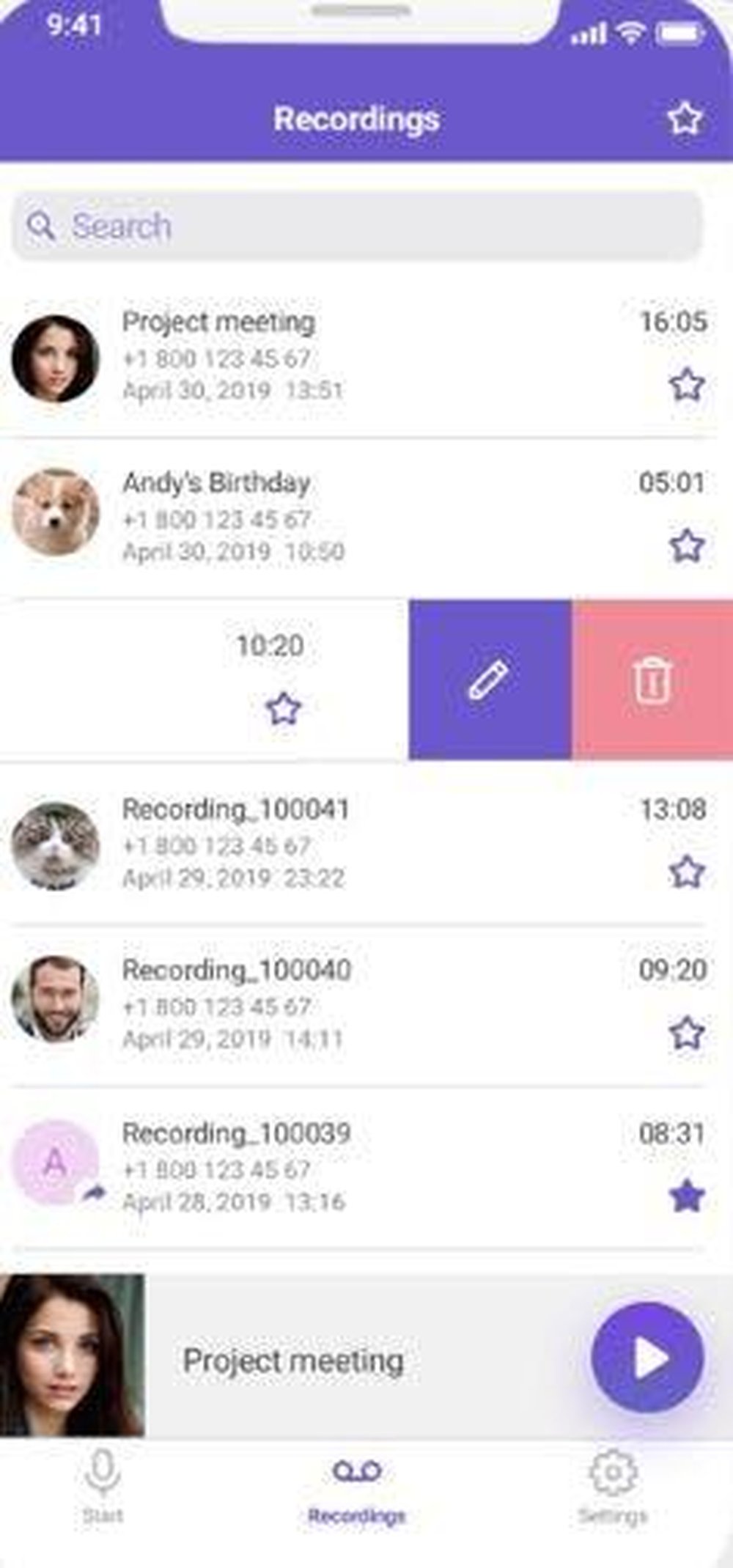Favorite the Project meeting recording

coord(685,383)
